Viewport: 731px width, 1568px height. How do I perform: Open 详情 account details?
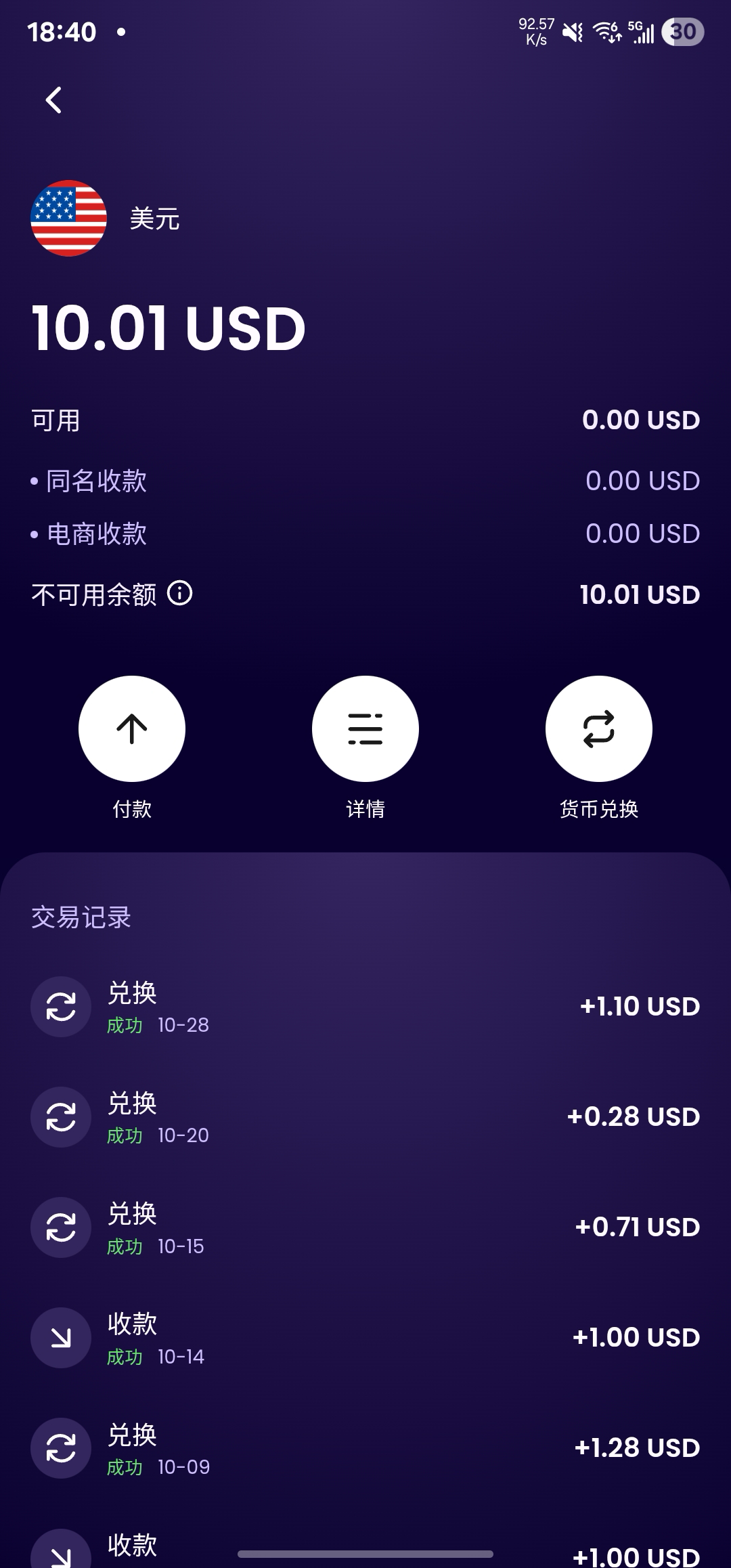coord(365,729)
